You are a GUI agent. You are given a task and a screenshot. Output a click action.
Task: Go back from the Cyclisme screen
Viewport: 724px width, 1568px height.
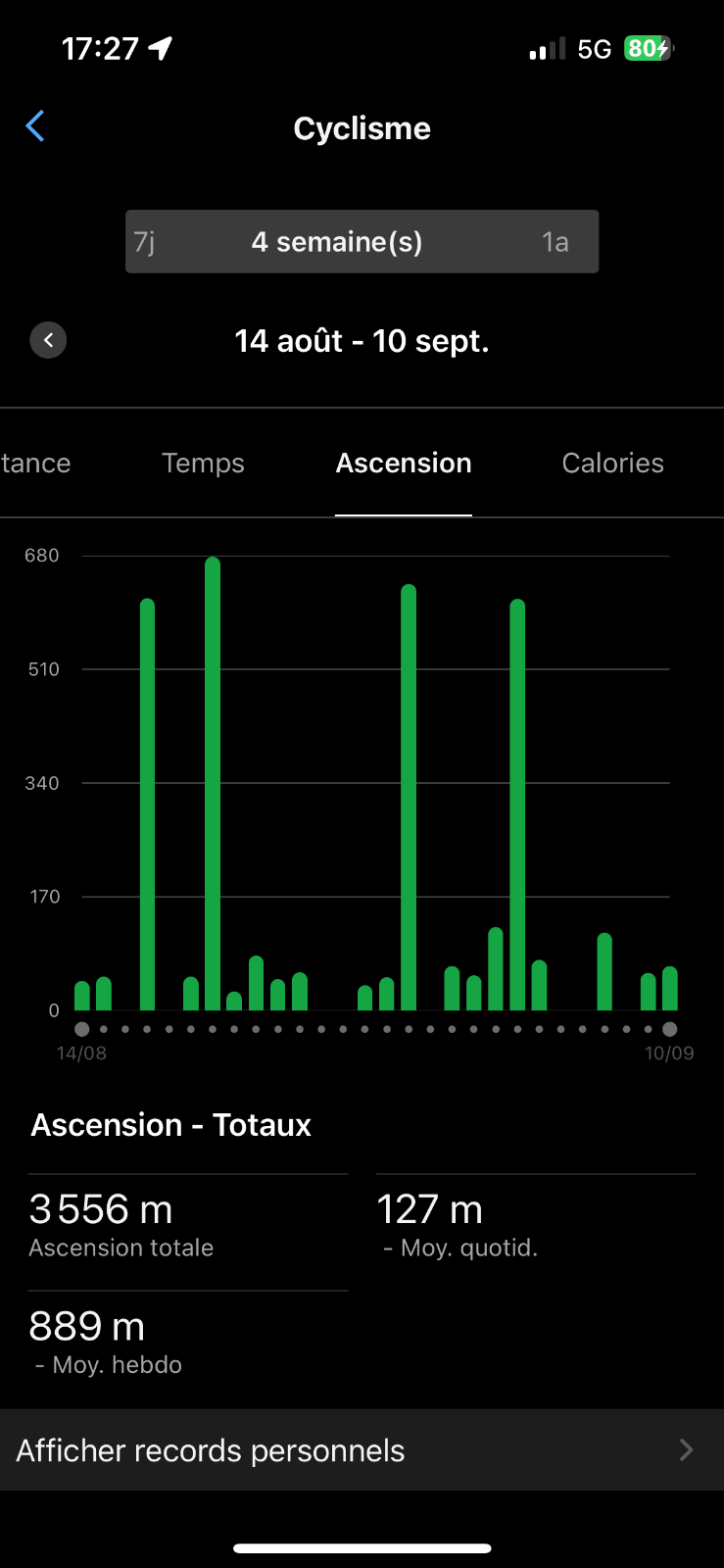coord(35,126)
